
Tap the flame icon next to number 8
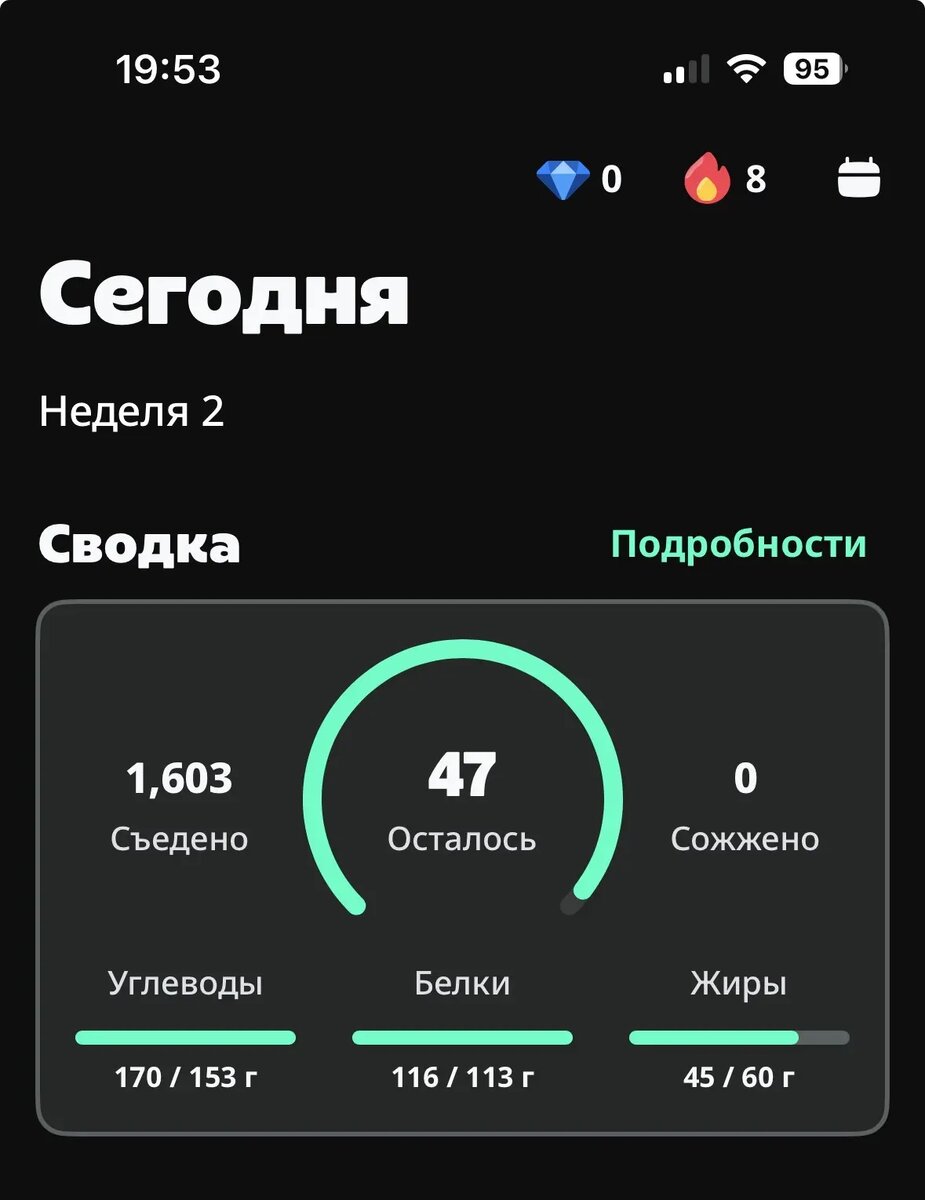point(710,179)
